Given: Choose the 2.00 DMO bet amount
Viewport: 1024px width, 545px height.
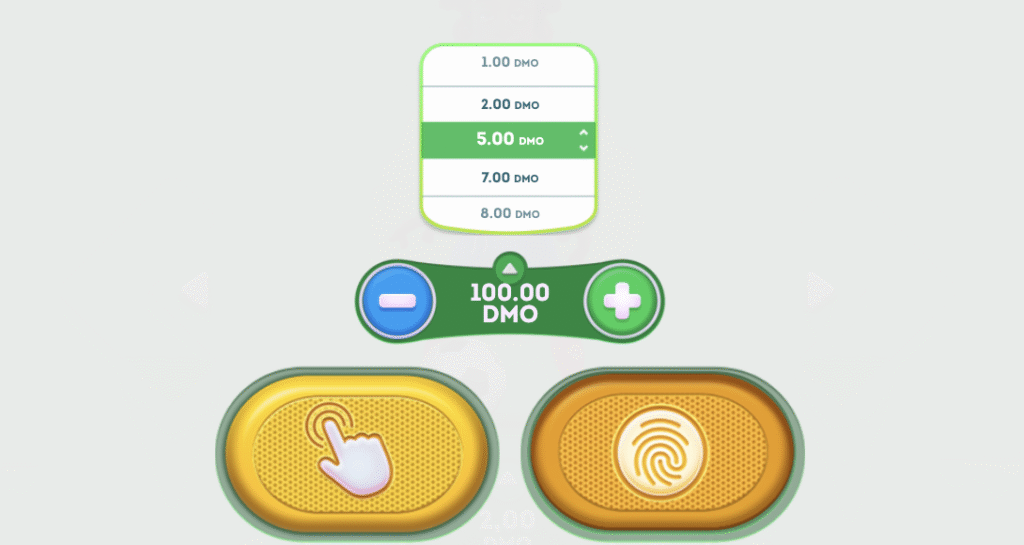Looking at the screenshot, I should pos(509,104).
